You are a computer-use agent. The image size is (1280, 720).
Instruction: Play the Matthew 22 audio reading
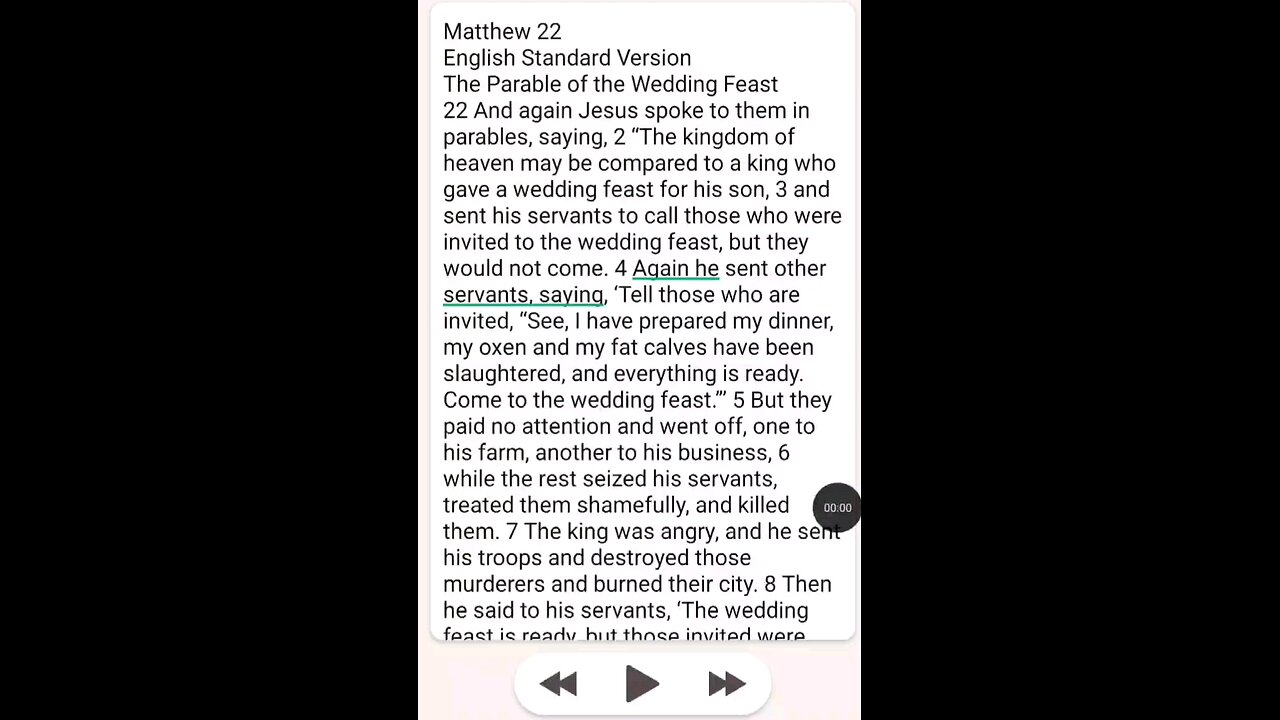coord(641,684)
